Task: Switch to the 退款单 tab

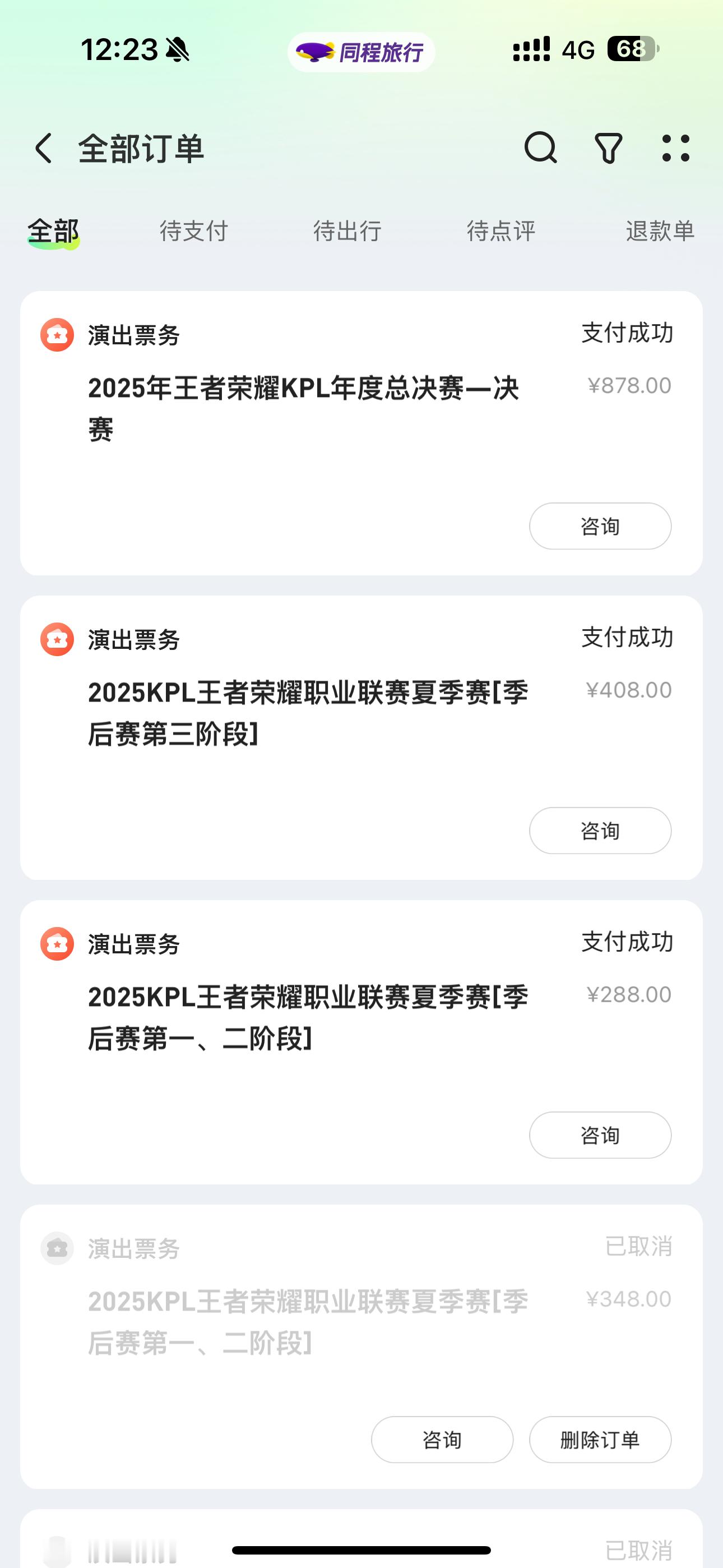Action: 660,231
